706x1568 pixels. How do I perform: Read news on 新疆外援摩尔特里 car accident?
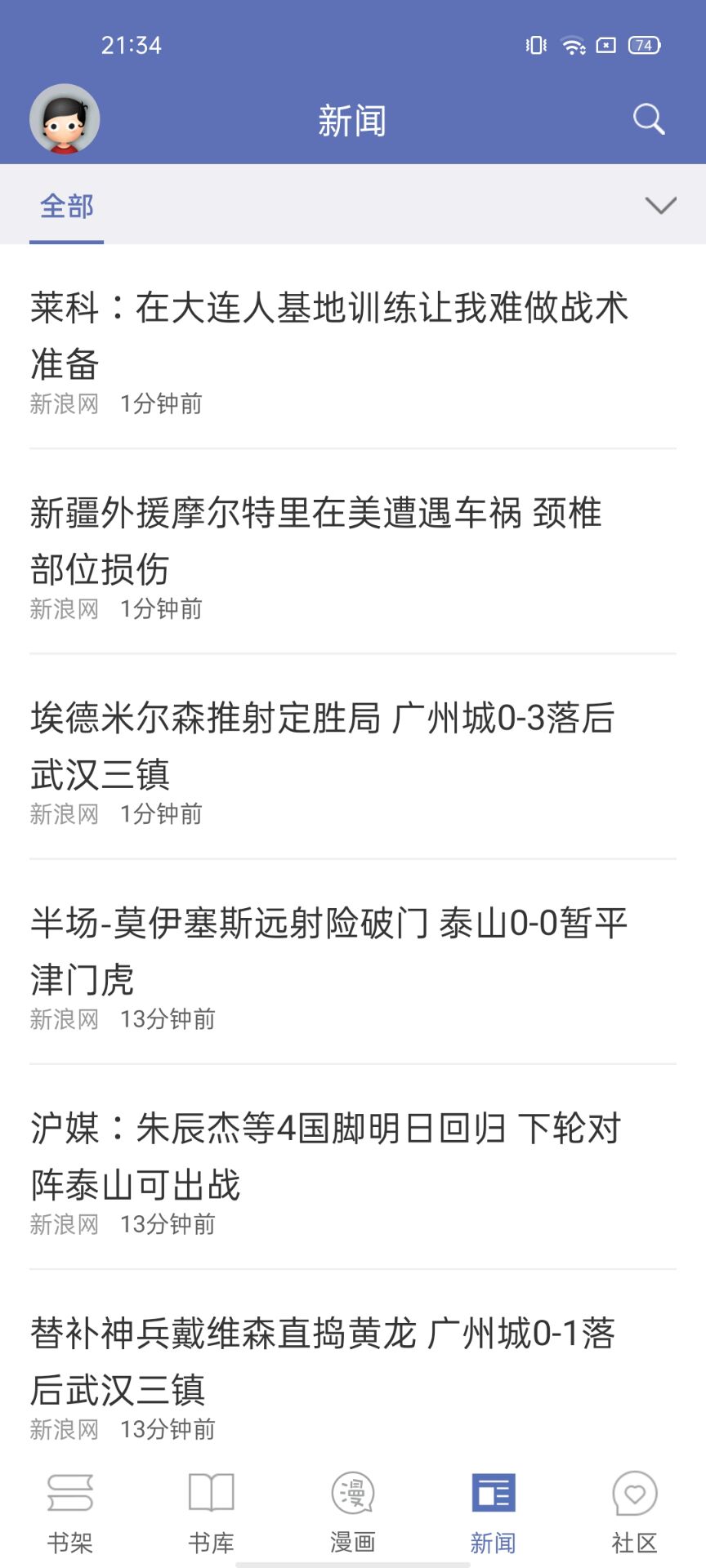(353, 552)
